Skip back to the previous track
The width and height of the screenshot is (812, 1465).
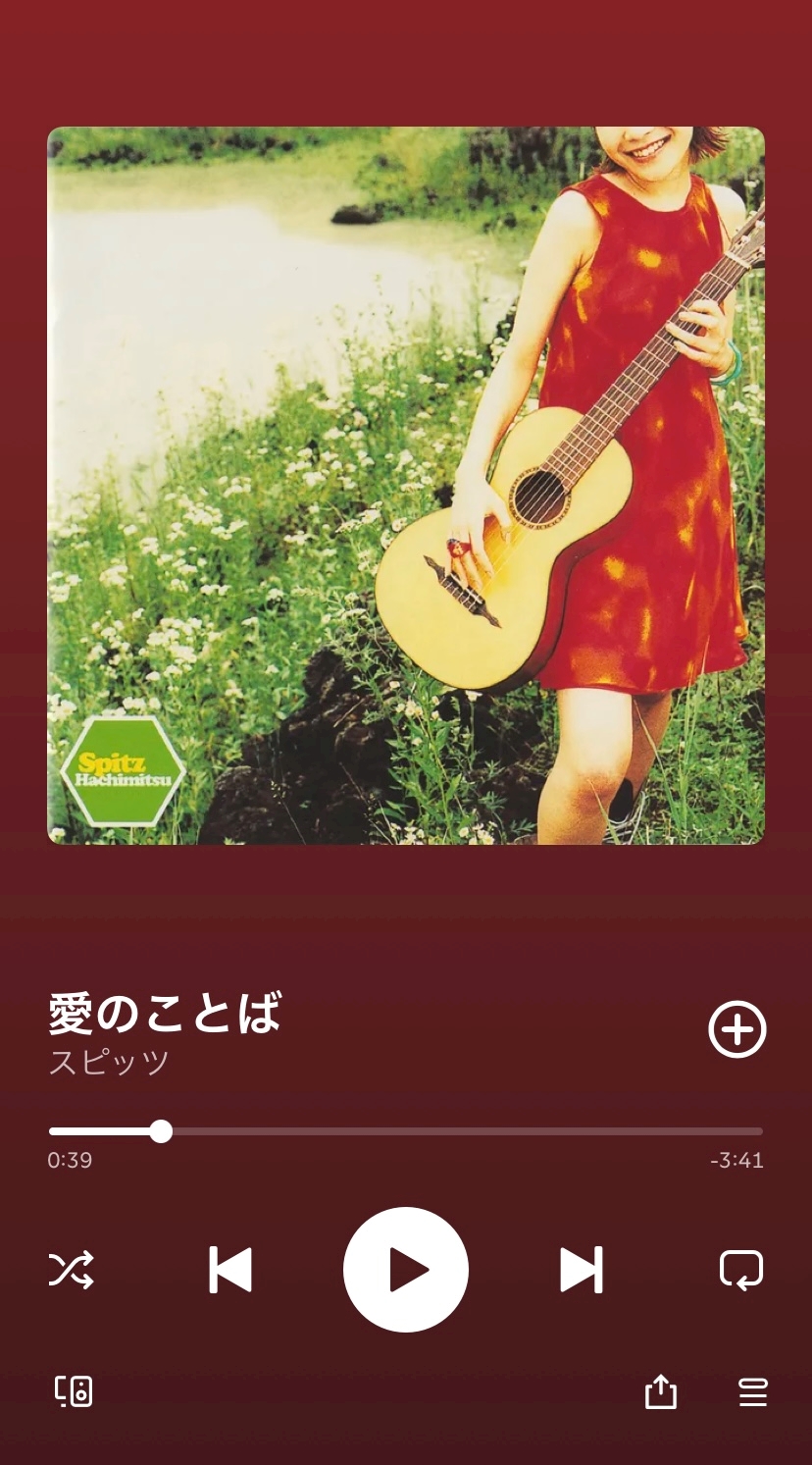[x=230, y=1270]
